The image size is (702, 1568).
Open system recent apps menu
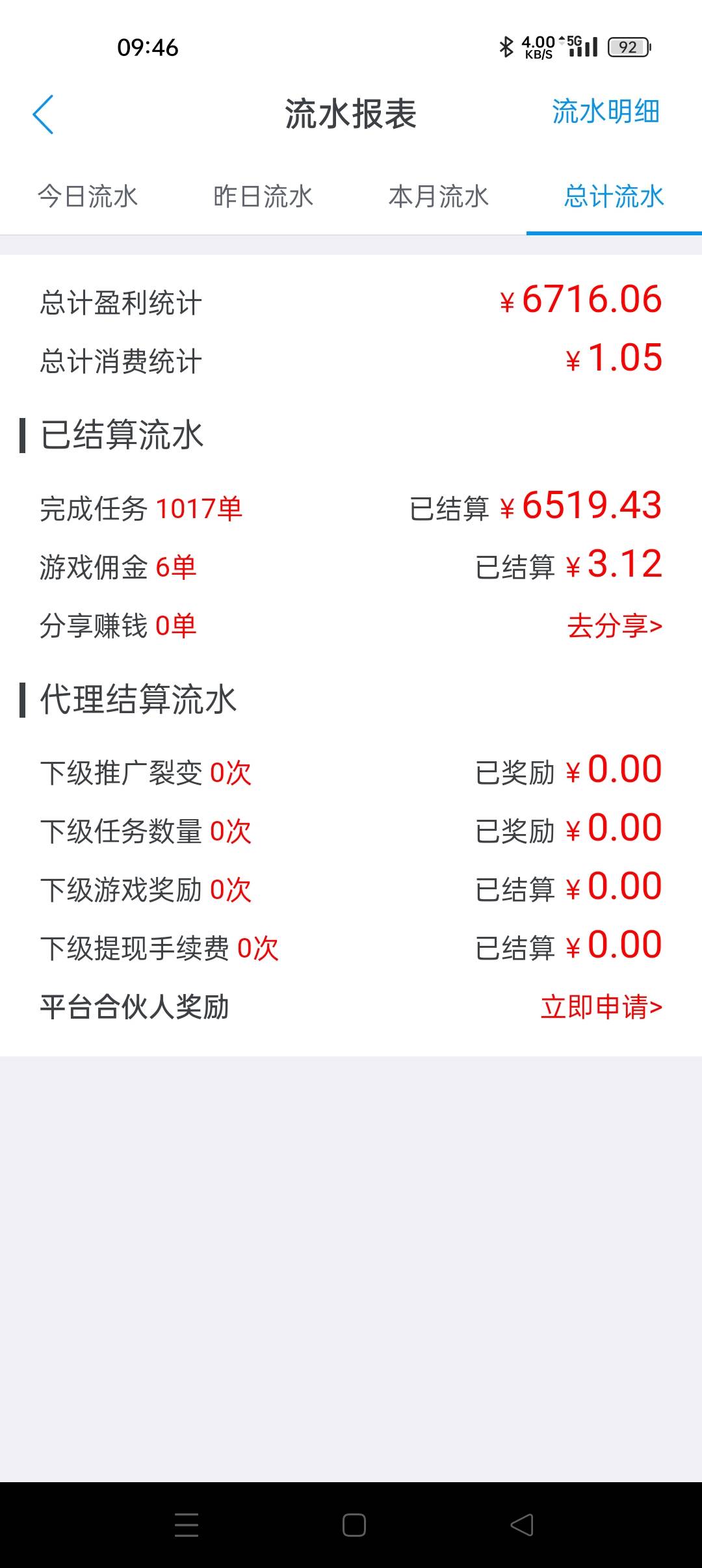[187, 1524]
